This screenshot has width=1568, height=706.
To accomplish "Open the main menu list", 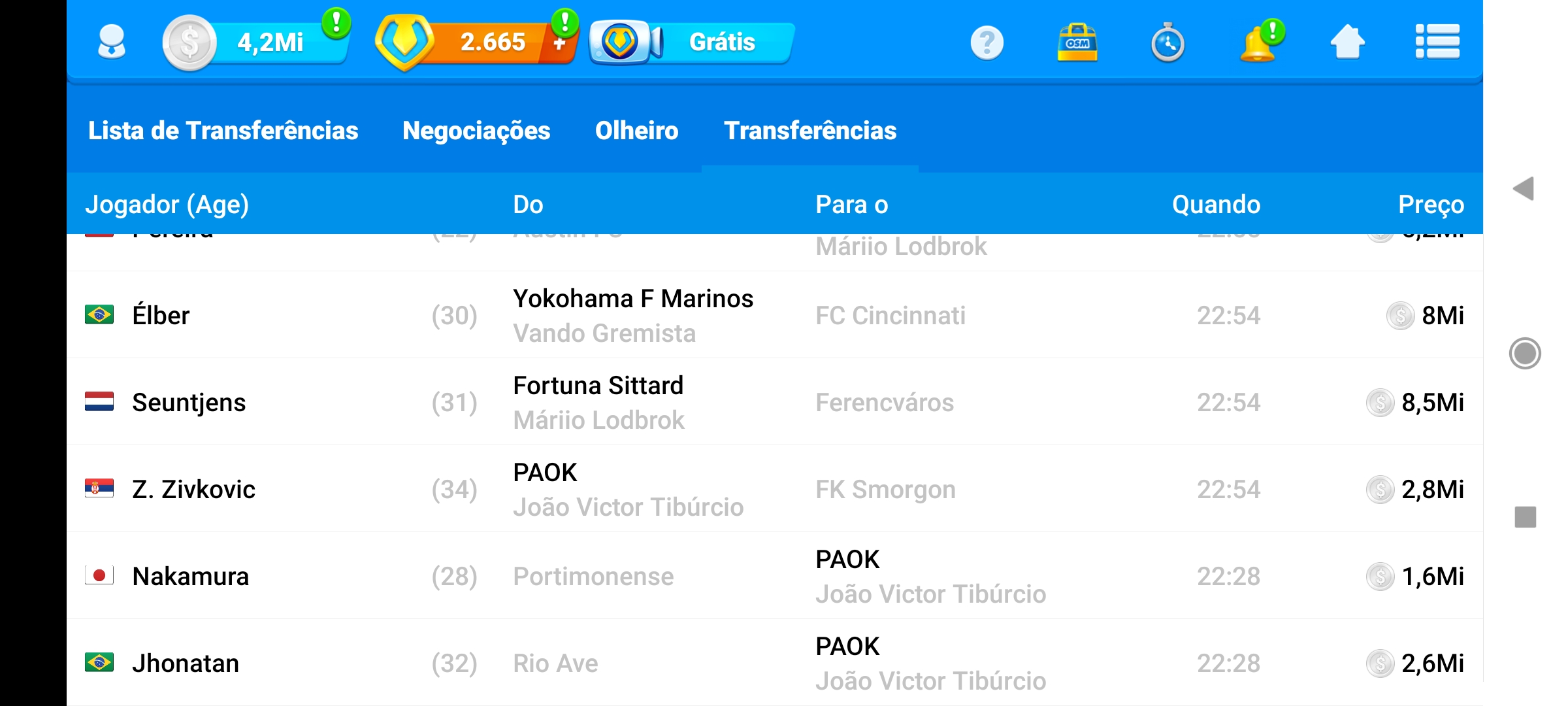I will tap(1437, 43).
